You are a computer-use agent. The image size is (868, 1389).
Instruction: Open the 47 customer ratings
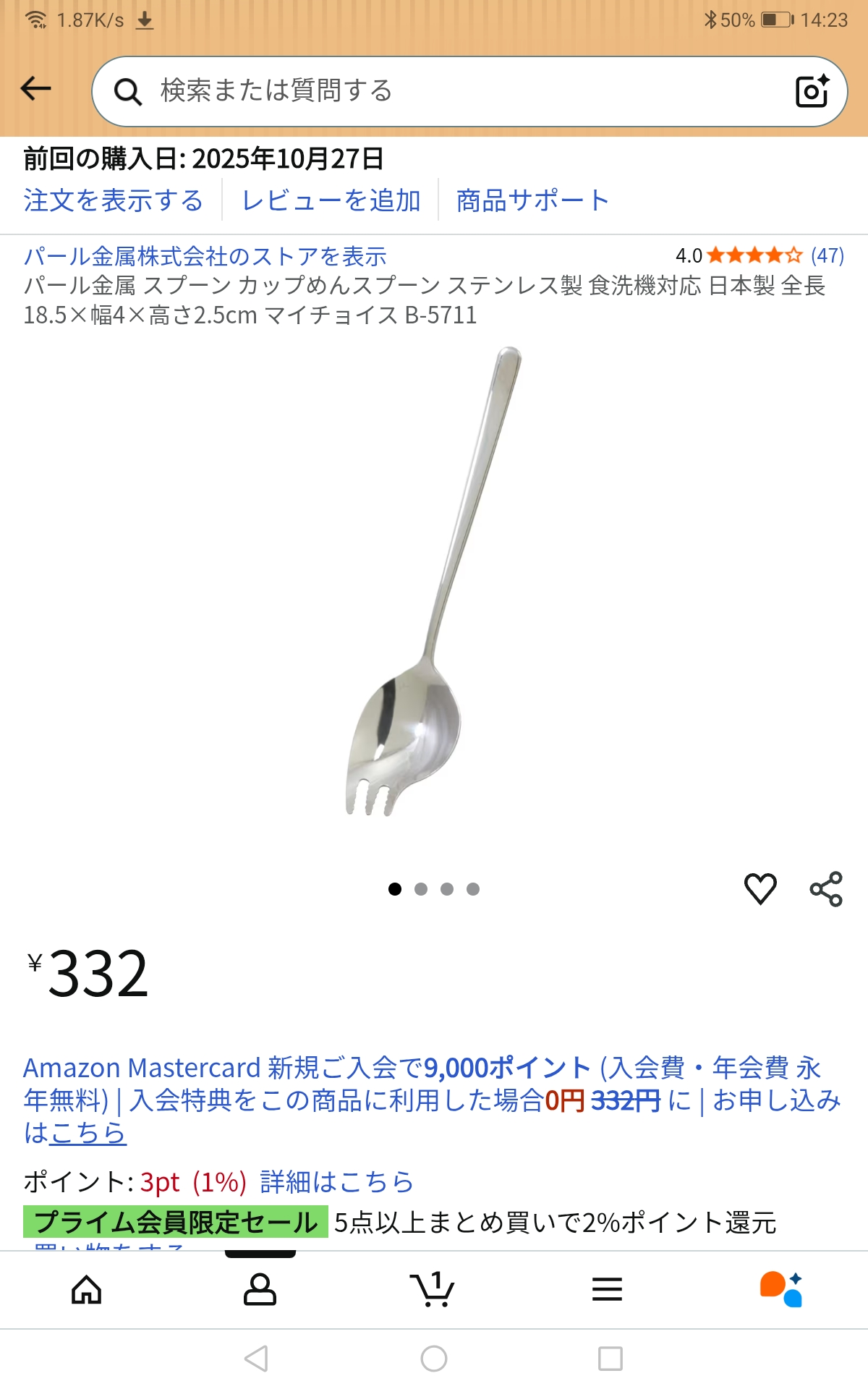coord(827,255)
